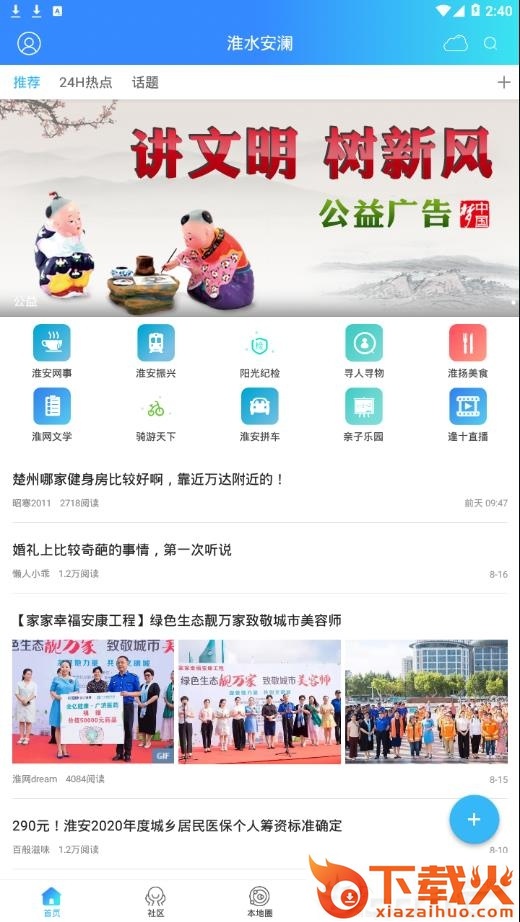Viewport: 520px width, 922px height.
Task: Open the post 婚礼上比较奇葩的事情
Action: pos(260,561)
